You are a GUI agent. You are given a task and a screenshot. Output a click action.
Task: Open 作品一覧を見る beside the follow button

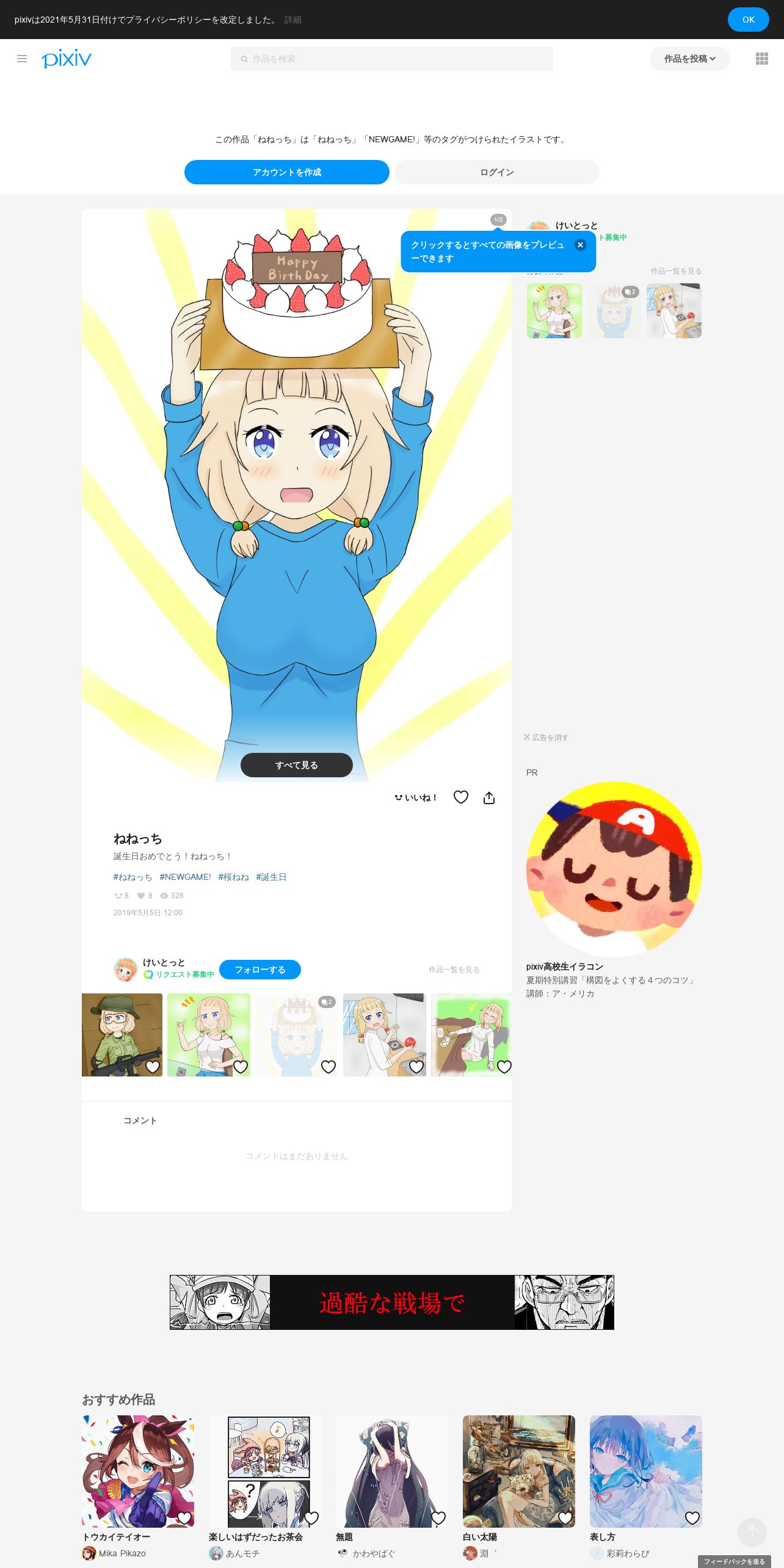coord(454,970)
